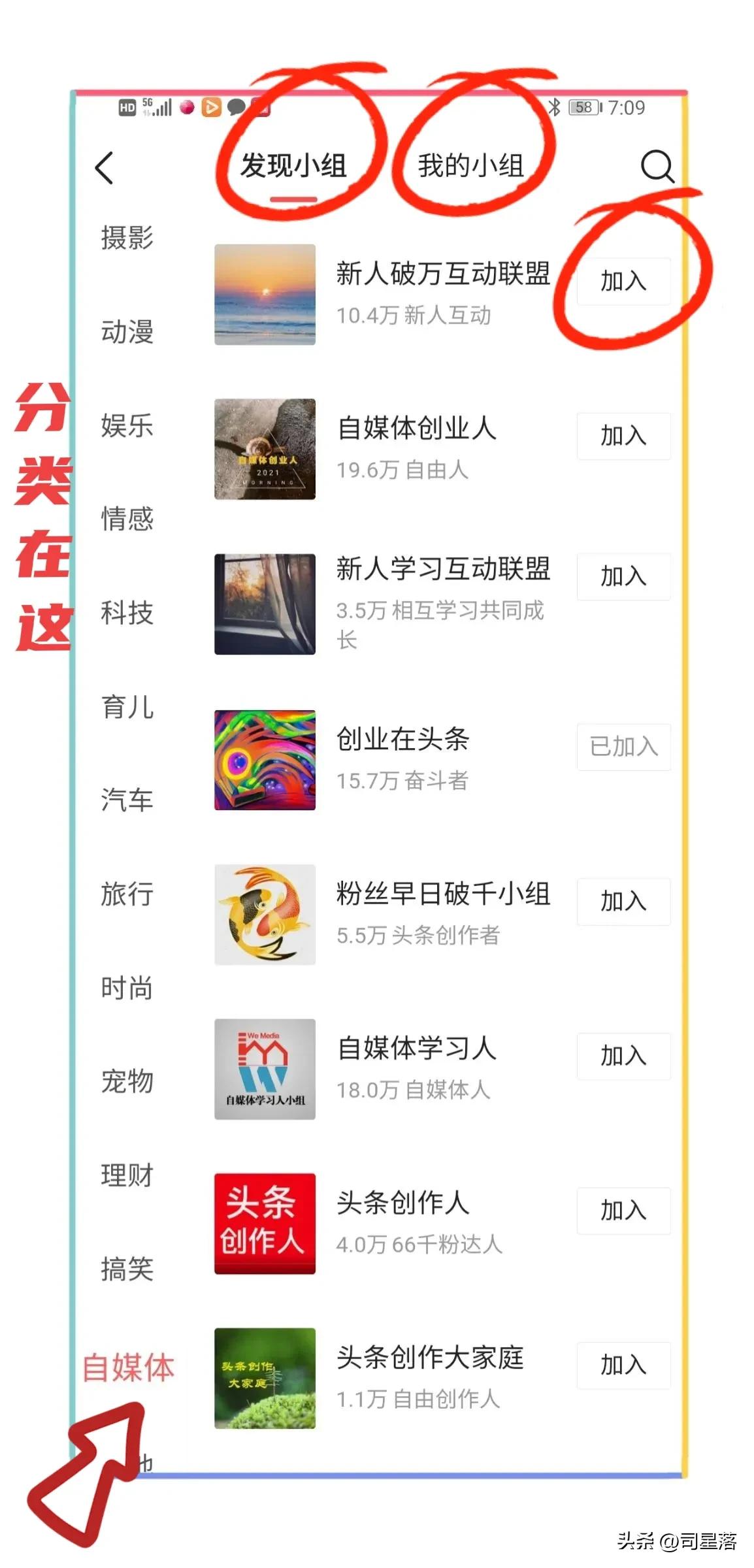Select the 科技 category
Screen dimensions: 754x1568
(128, 613)
